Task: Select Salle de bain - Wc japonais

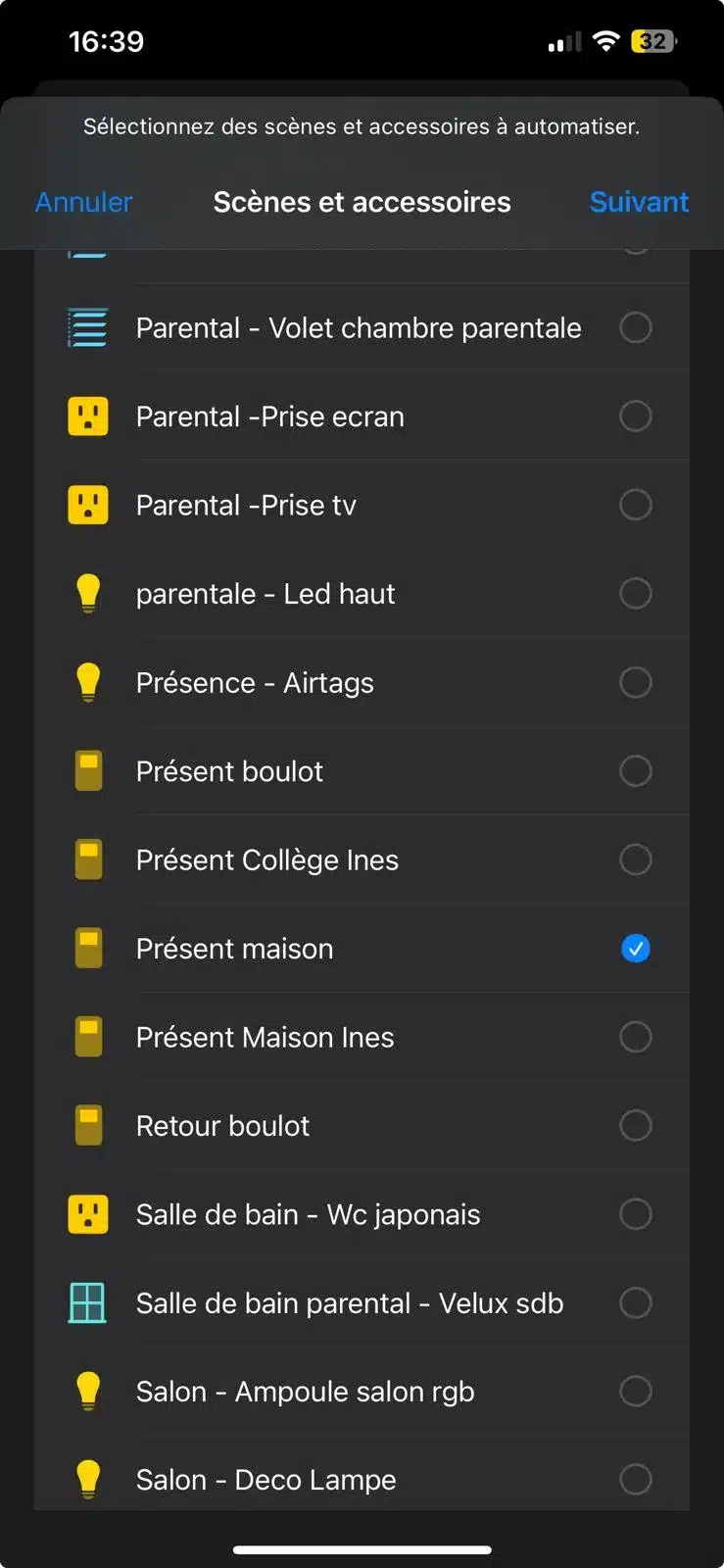Action: (362, 1214)
